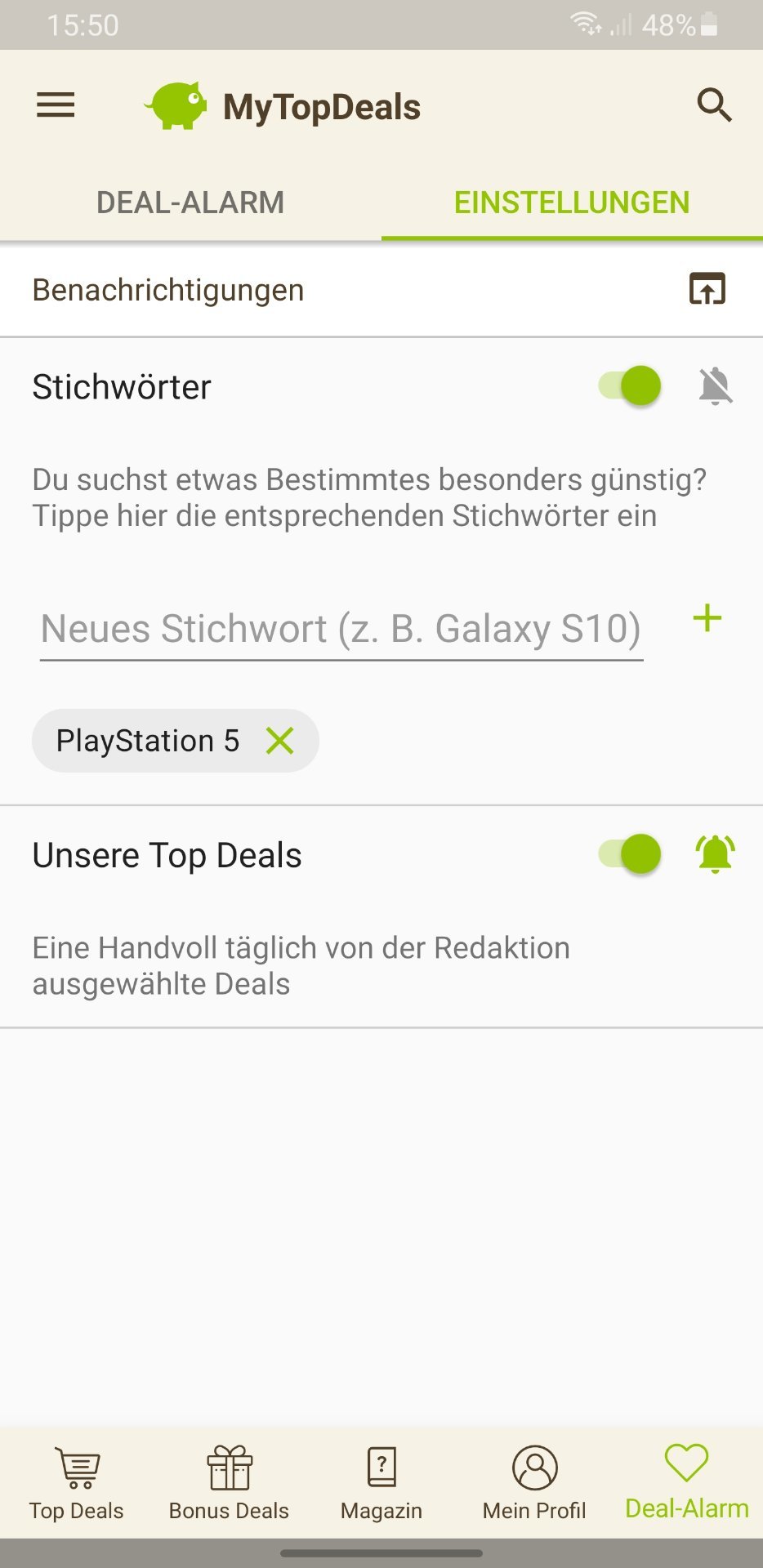Mute the Unsere Top Deals bell
This screenshot has height=1568, width=763.
pos(715,854)
